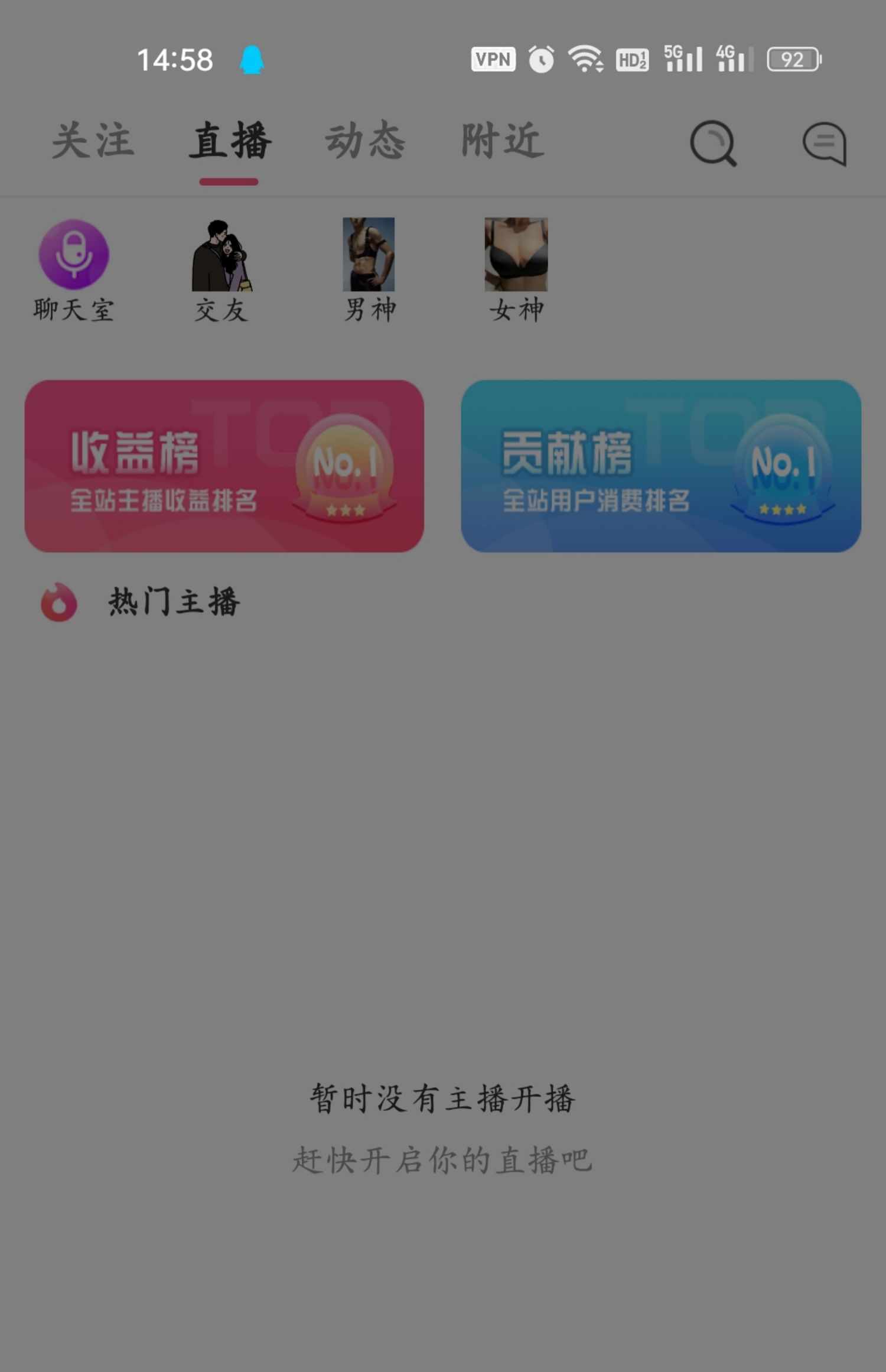Switch to the 动态 tab

pos(366,142)
